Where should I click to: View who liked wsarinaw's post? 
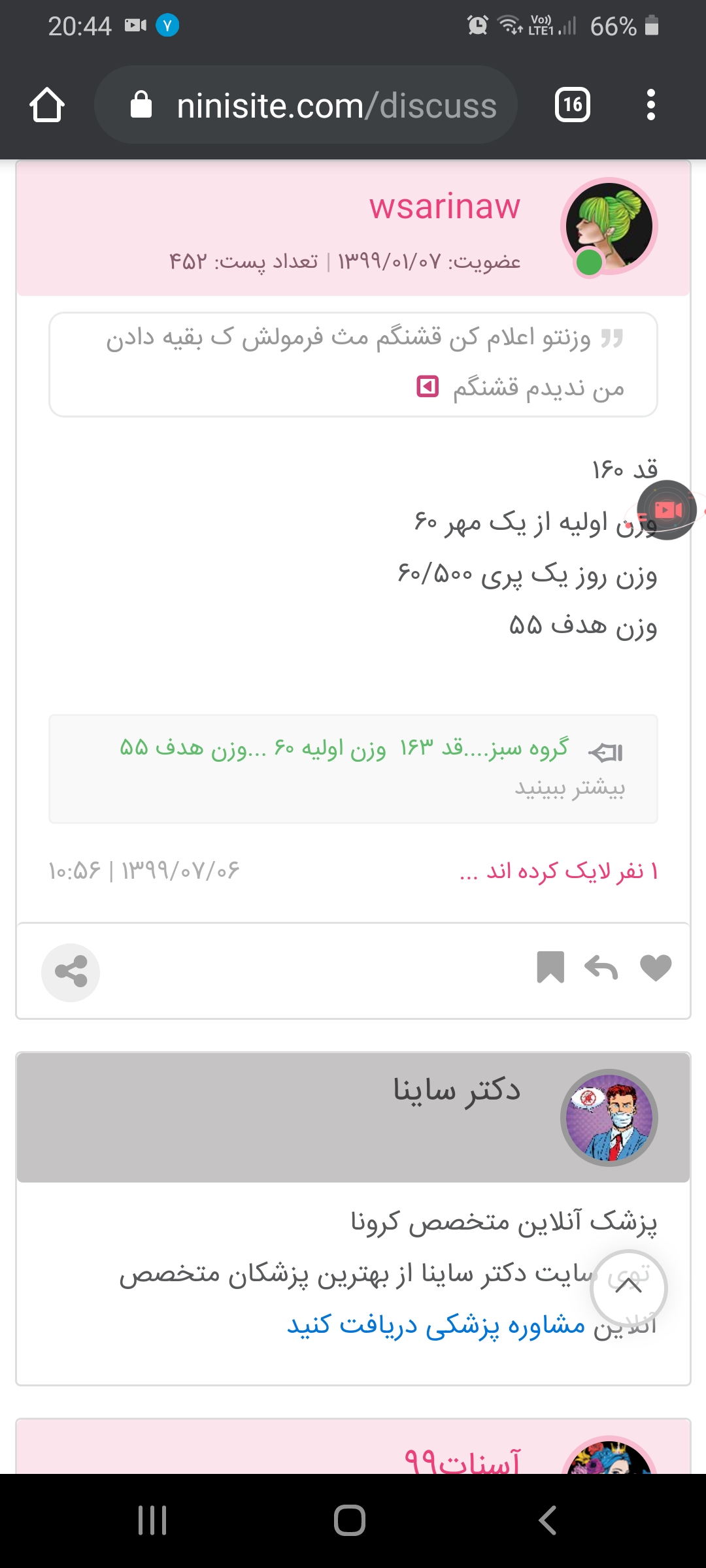tap(559, 871)
